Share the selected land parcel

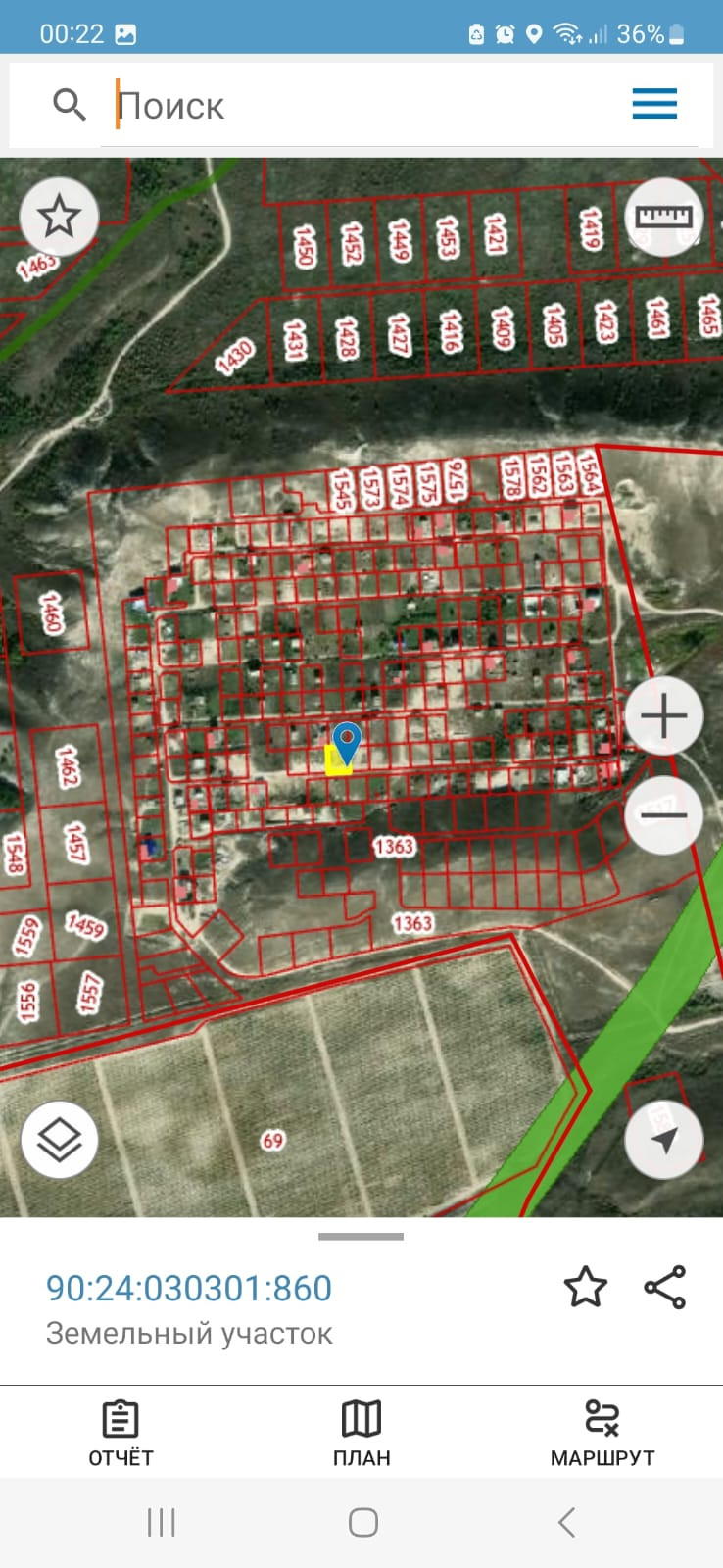tap(665, 1287)
